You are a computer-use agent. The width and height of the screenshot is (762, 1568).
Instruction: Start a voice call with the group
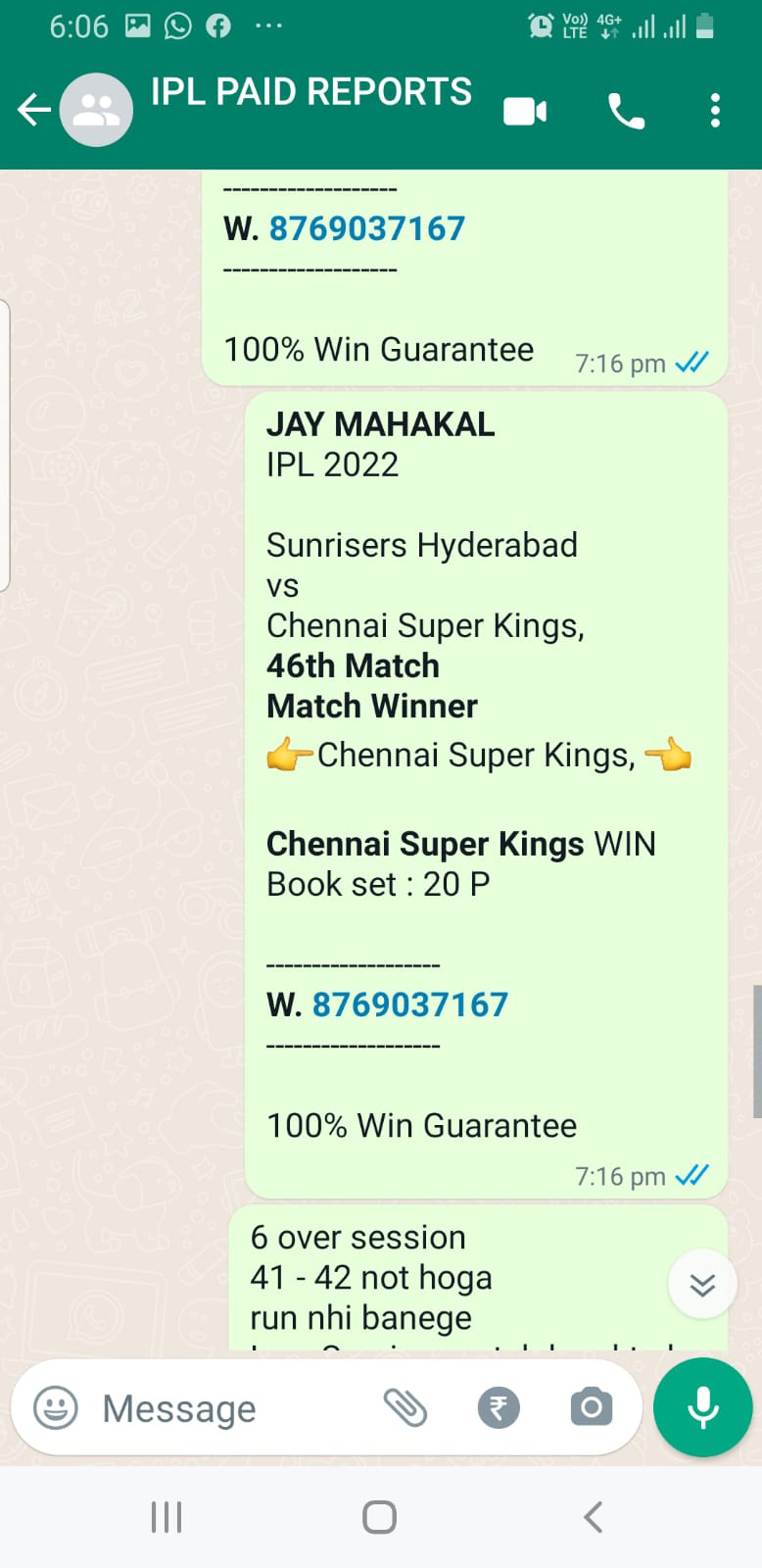coord(626,112)
